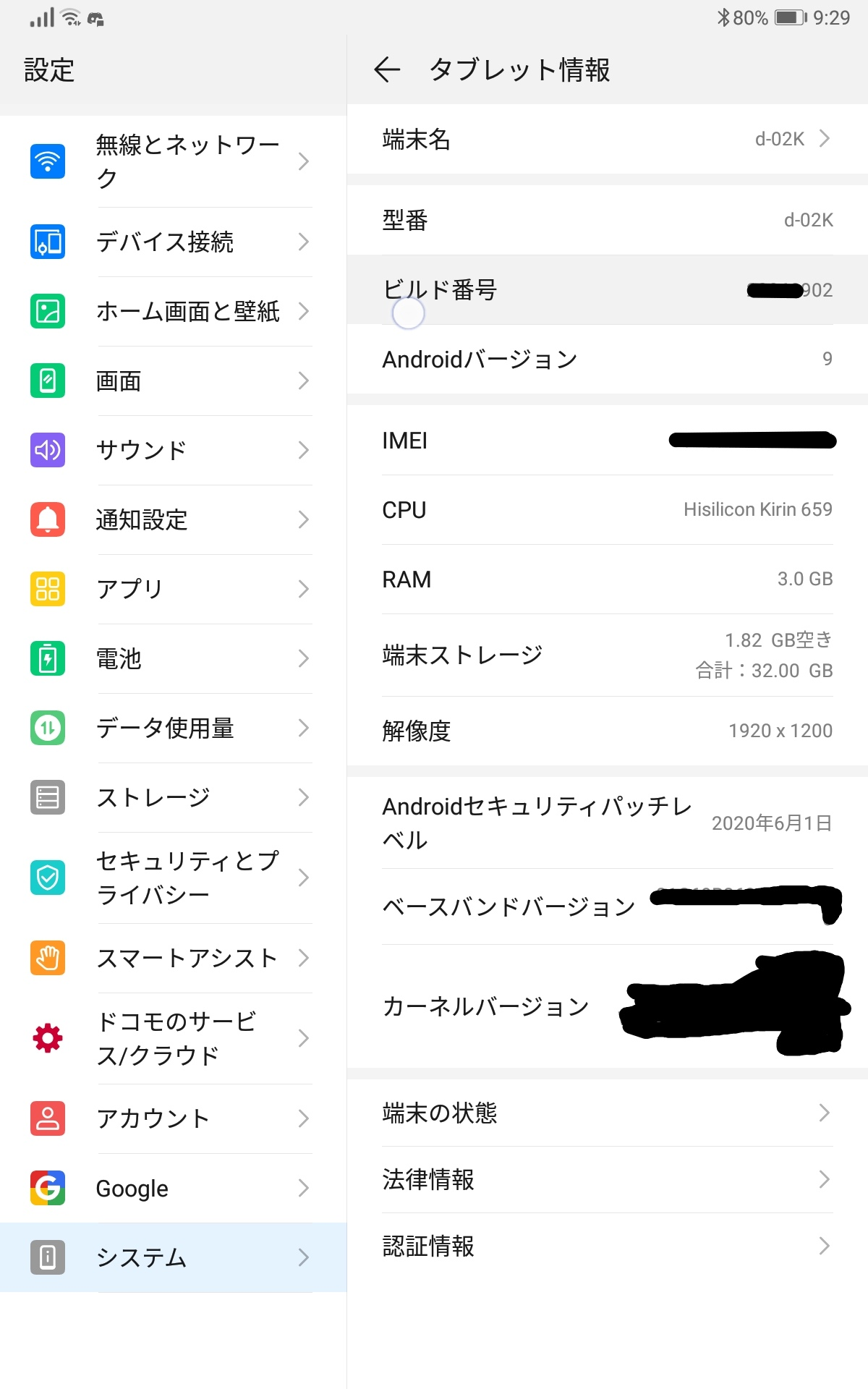Expand 端末の状態 with its chevron
The height and width of the screenshot is (1389, 868).
click(x=825, y=1113)
